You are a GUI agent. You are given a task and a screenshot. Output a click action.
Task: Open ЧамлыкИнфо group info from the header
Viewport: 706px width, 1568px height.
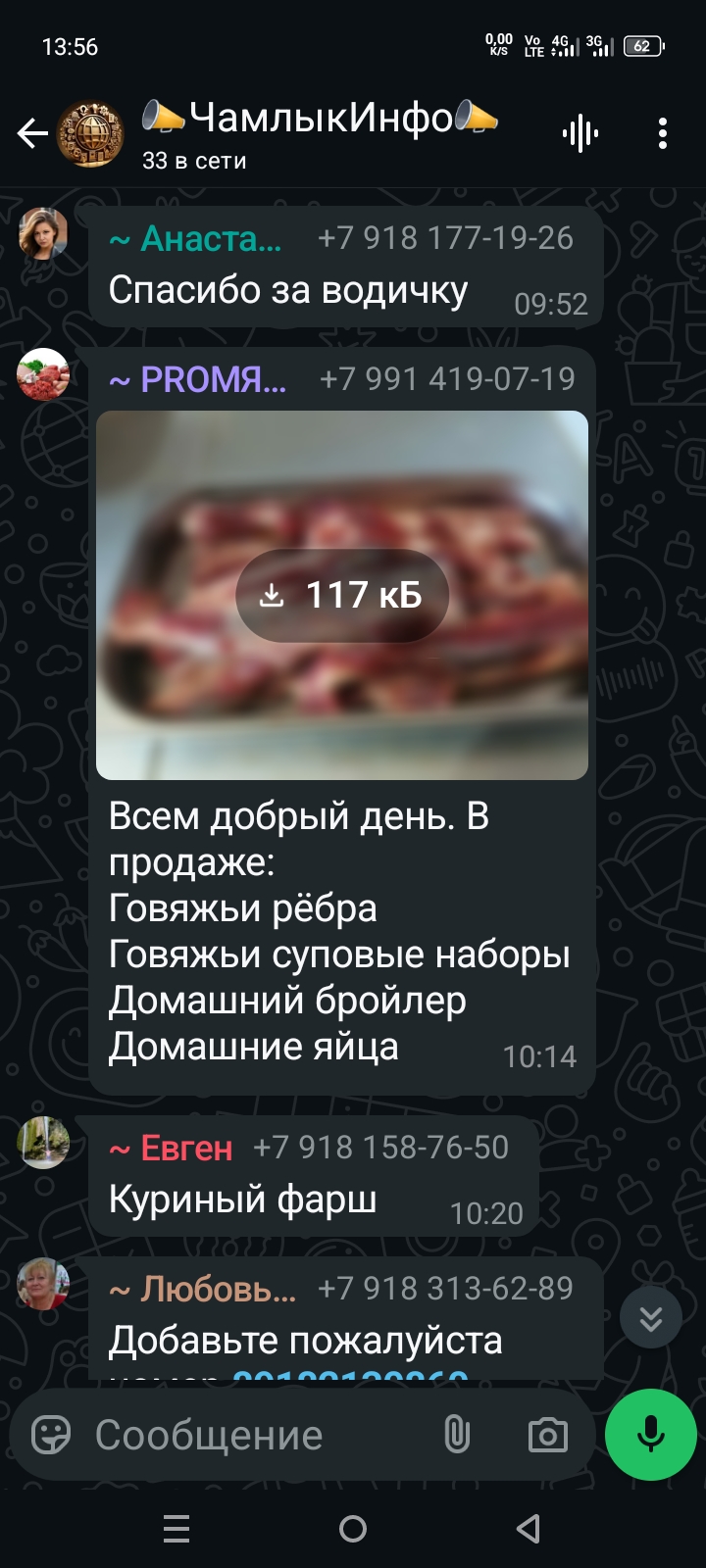tap(320, 133)
